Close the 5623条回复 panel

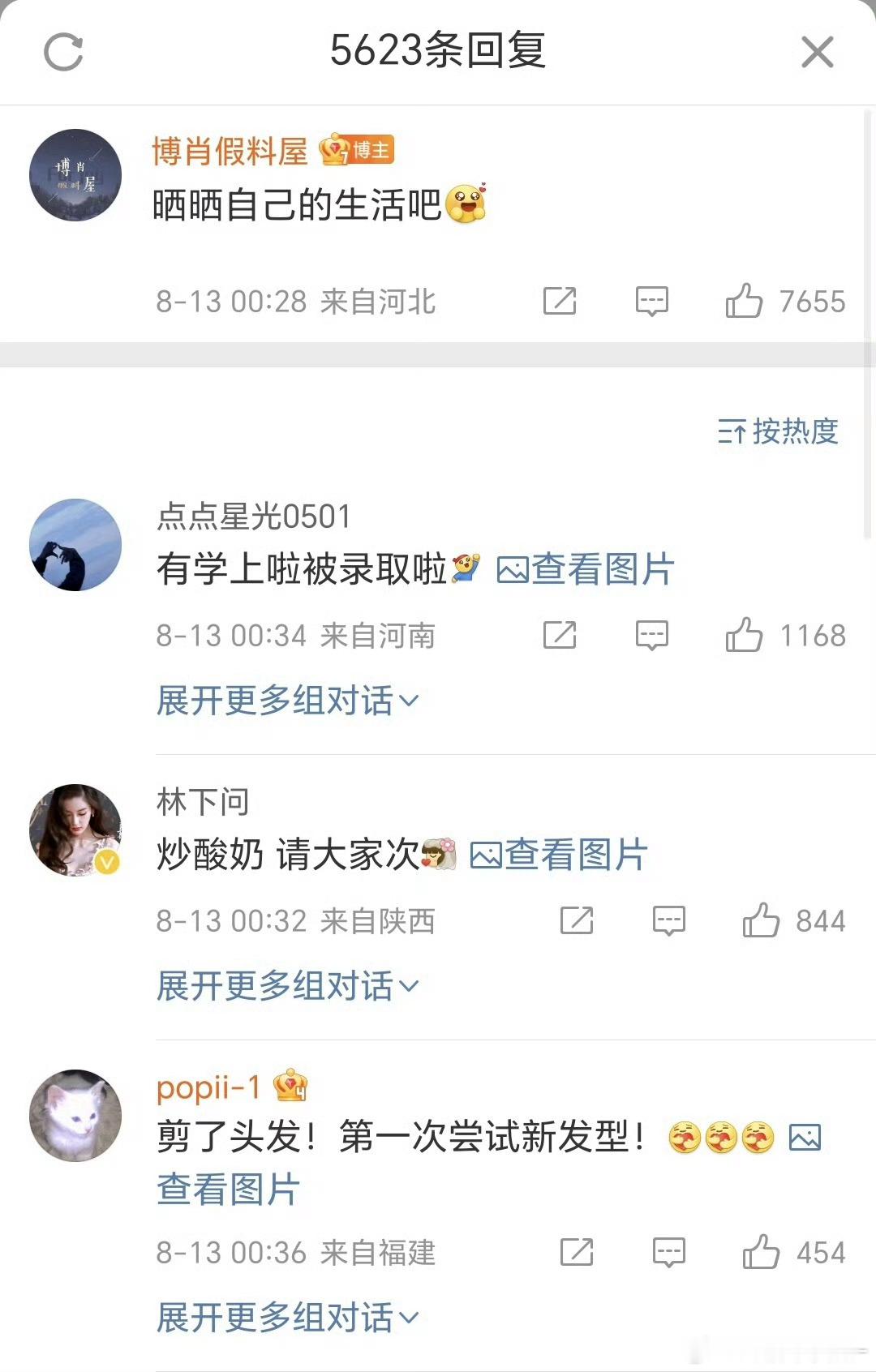[x=817, y=52]
